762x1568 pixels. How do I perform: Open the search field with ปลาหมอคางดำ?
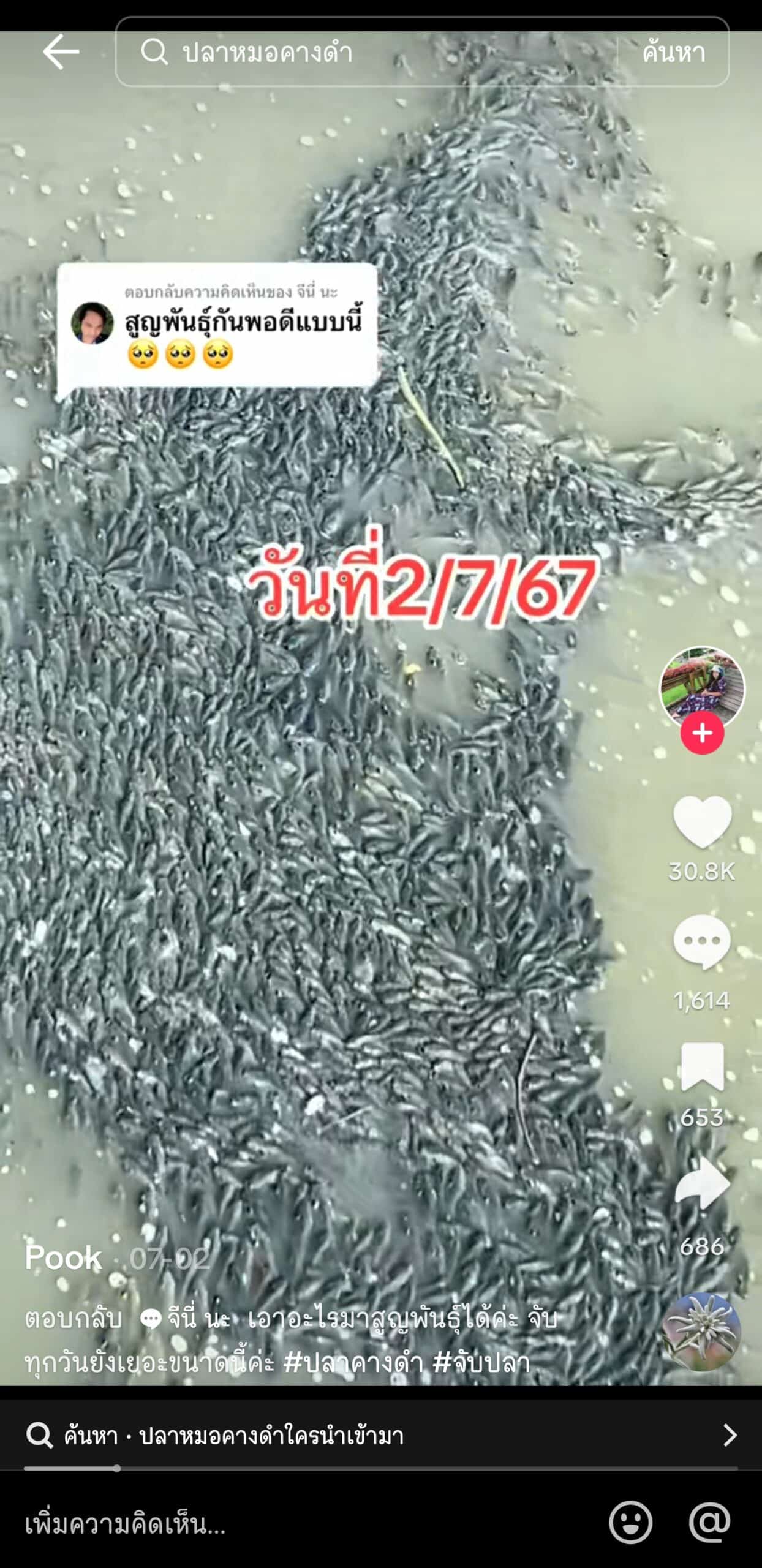coord(368,52)
